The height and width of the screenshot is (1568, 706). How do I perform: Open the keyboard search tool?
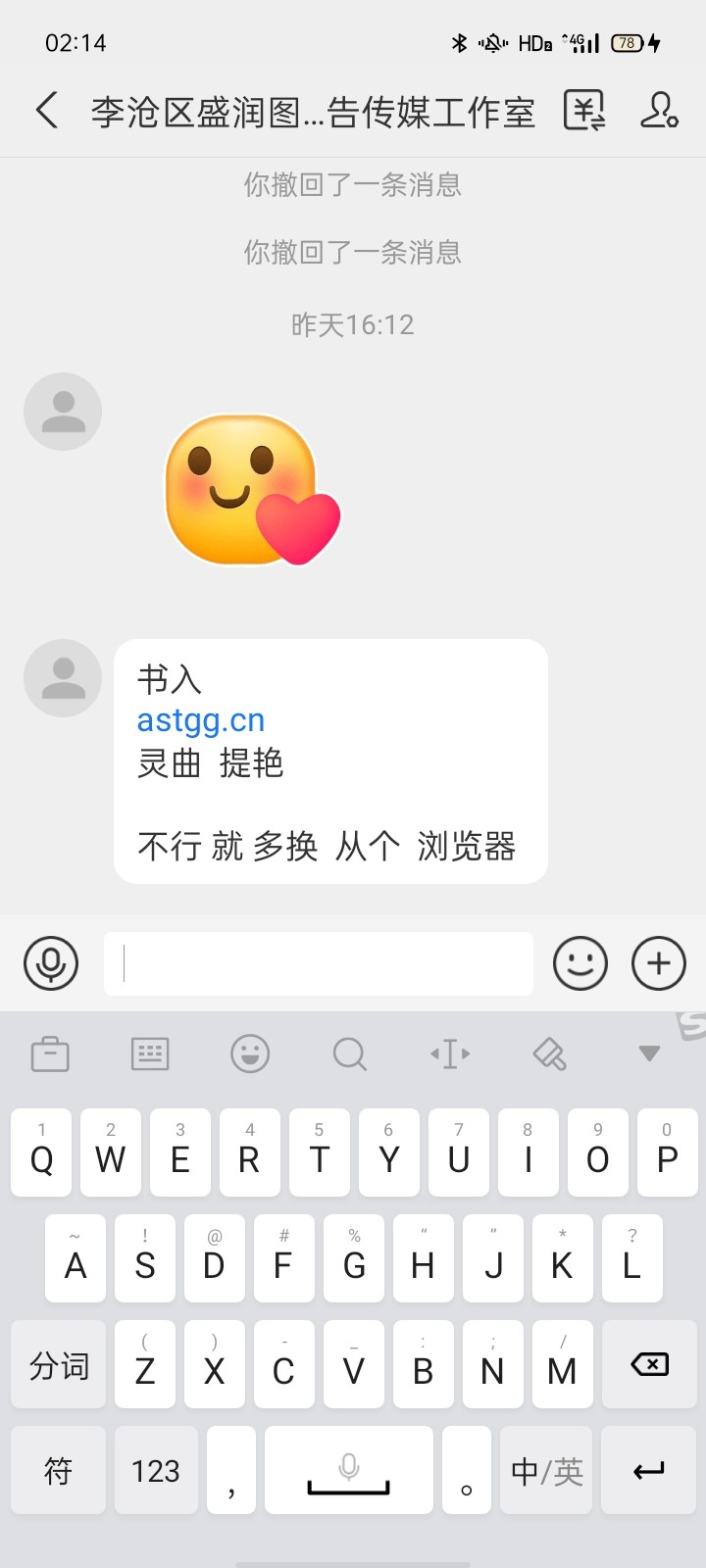350,1054
